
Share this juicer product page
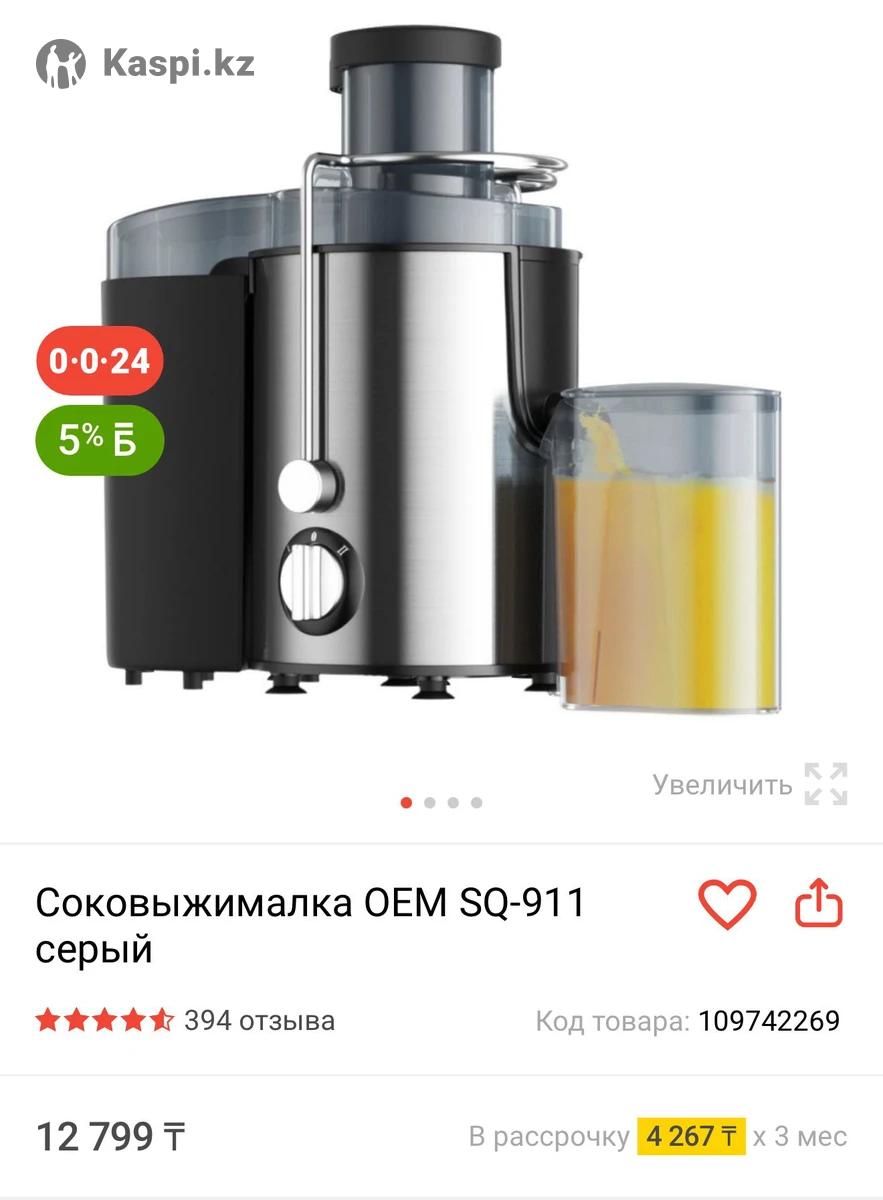click(x=819, y=904)
